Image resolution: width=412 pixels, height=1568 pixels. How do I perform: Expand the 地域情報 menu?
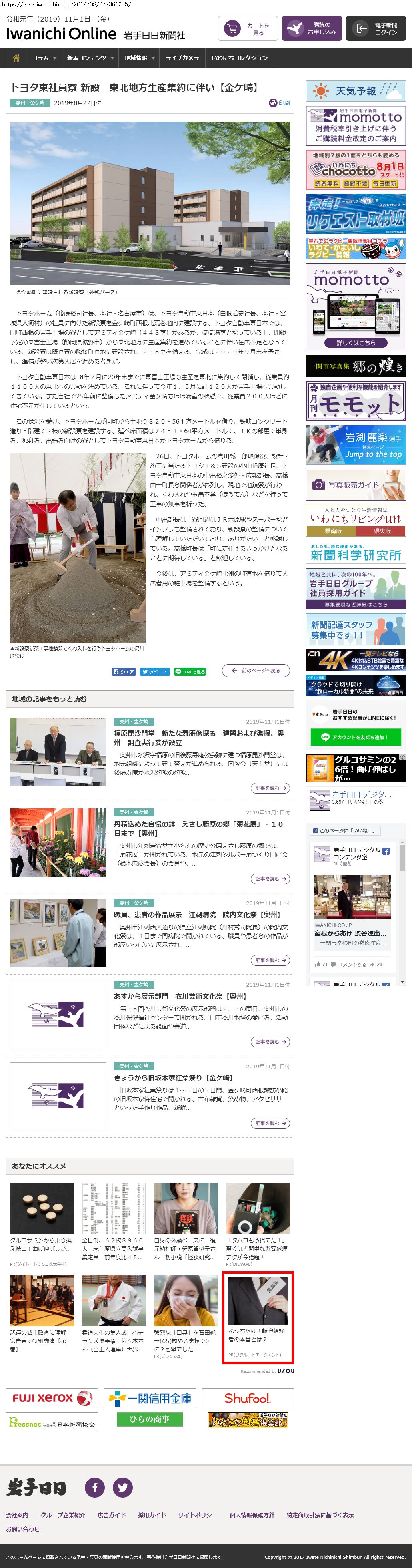point(139,58)
